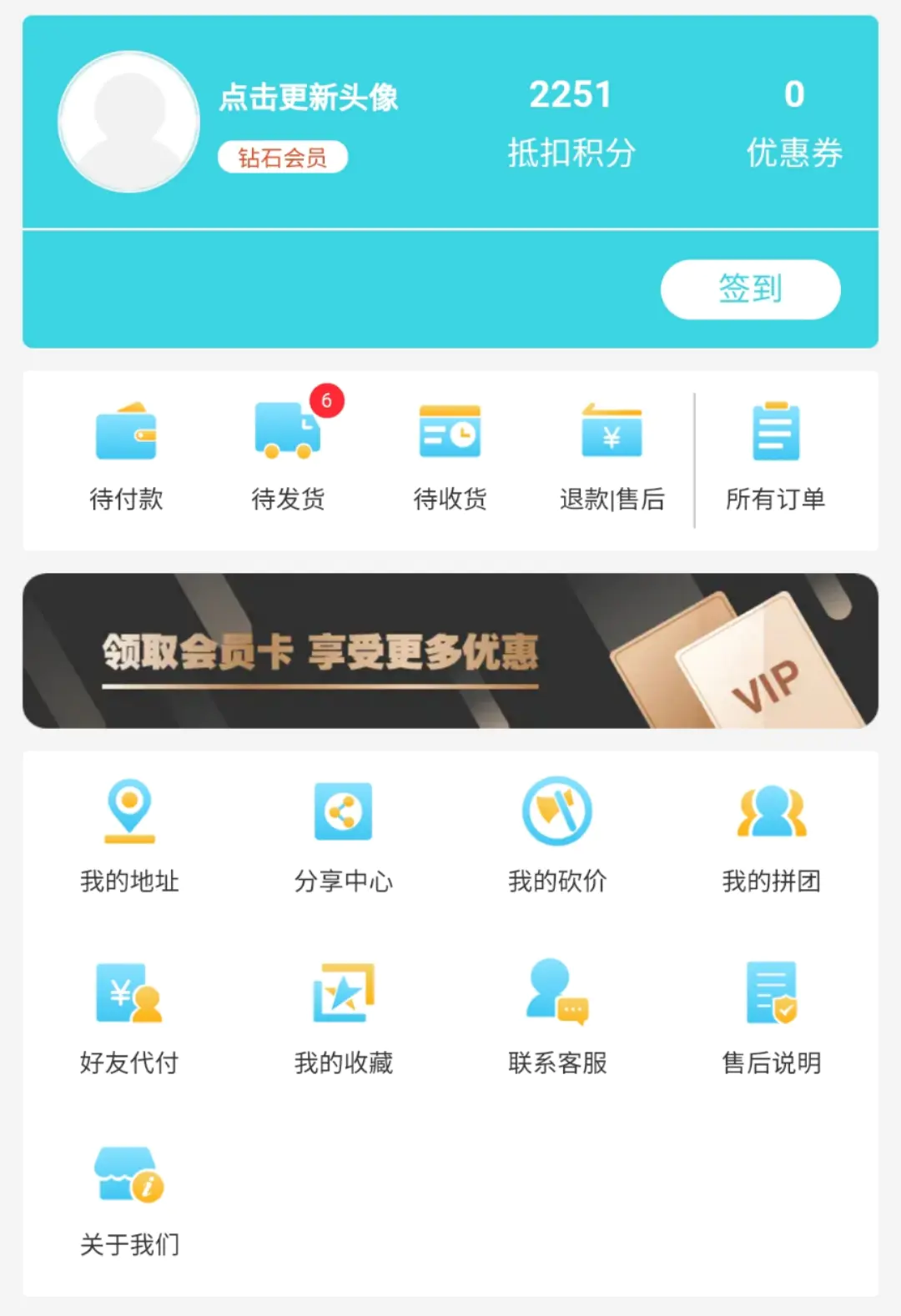
Task: Go to 分享中心 share center
Action: click(343, 836)
